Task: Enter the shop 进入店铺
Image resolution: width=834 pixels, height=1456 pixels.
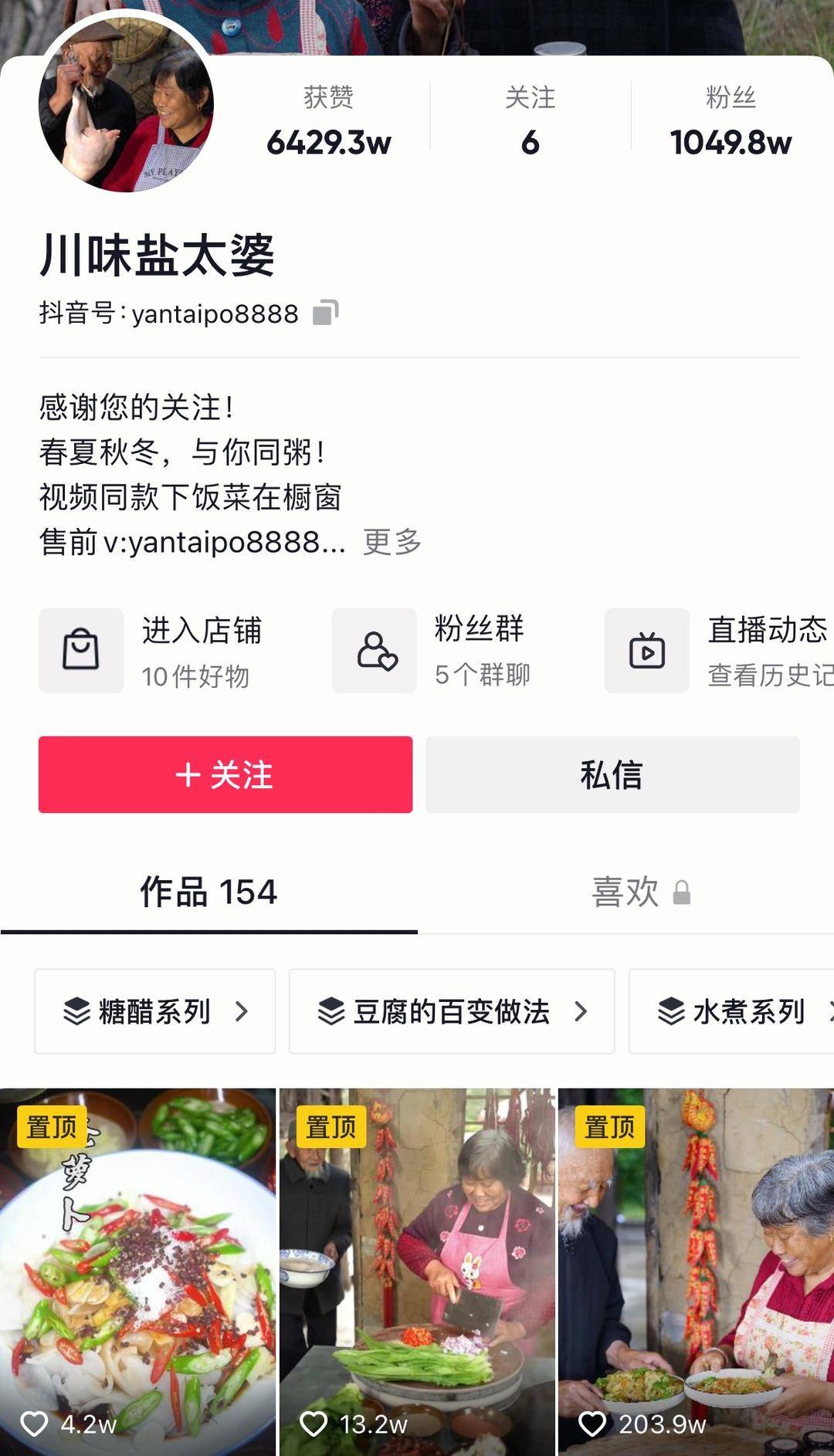Action: 154,651
